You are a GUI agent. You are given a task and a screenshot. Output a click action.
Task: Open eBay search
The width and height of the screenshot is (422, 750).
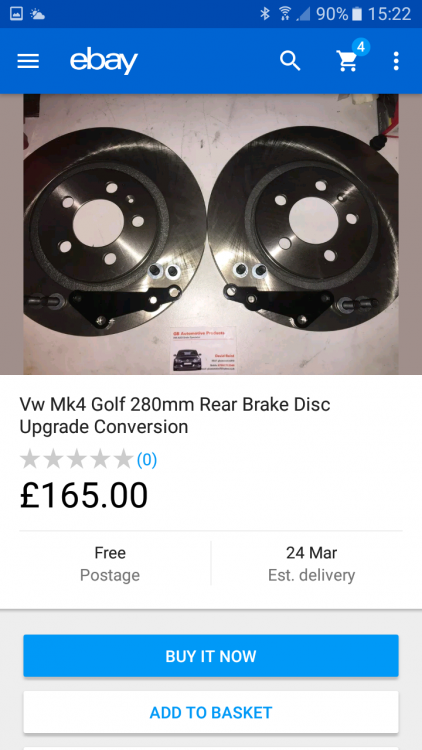290,61
